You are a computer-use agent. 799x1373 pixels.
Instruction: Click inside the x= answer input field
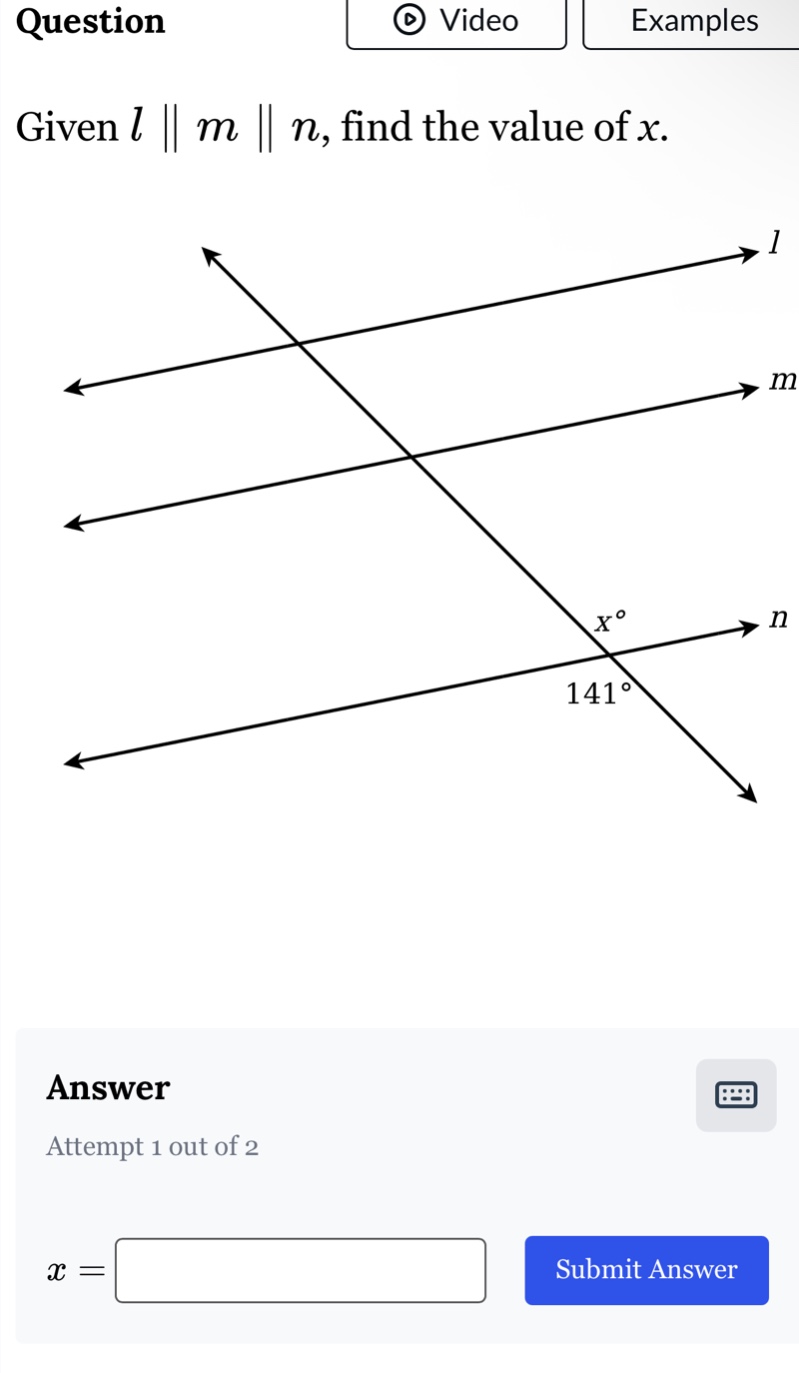[300, 1270]
